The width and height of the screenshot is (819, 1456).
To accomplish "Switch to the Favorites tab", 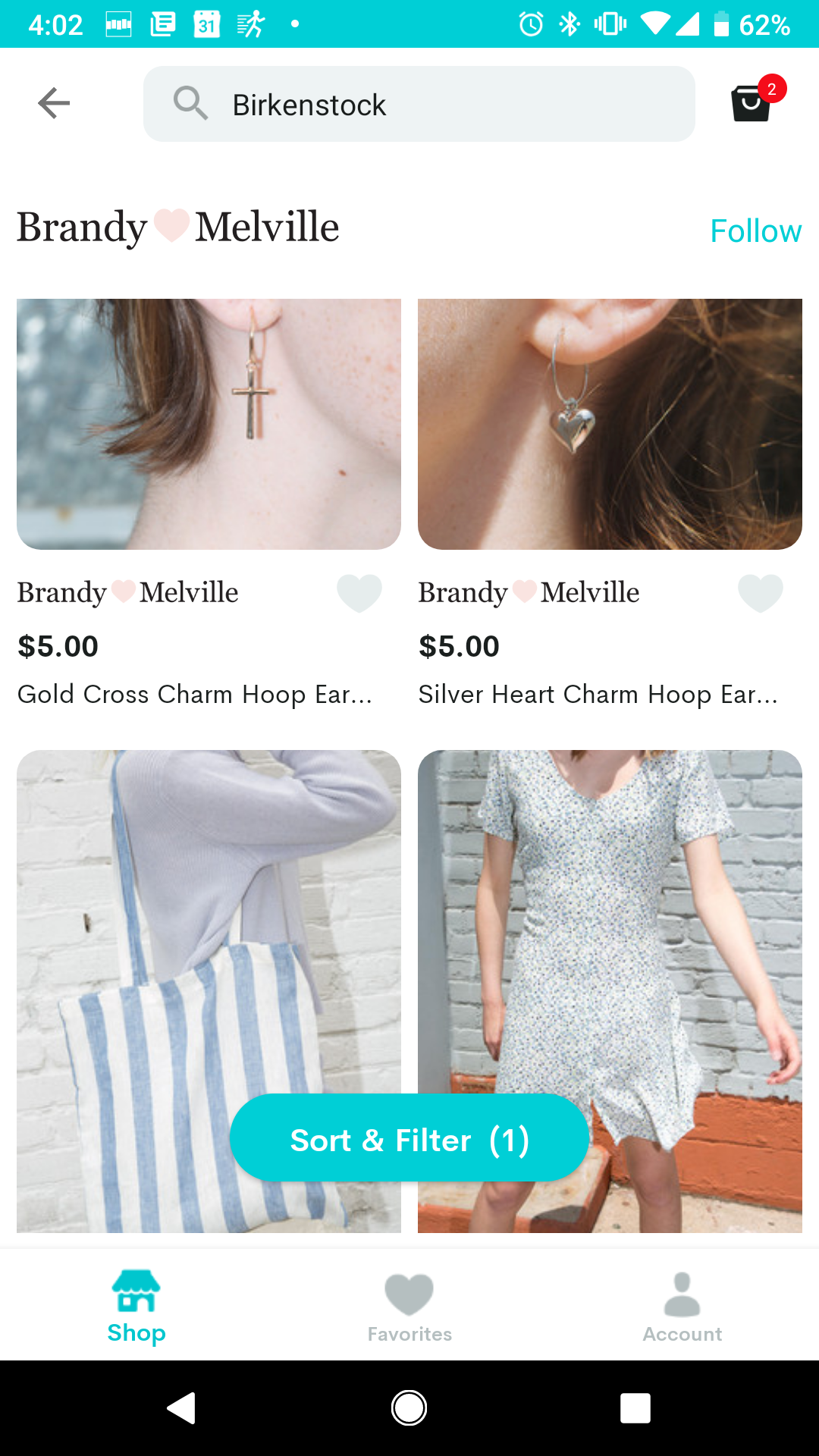I will [x=409, y=1306].
